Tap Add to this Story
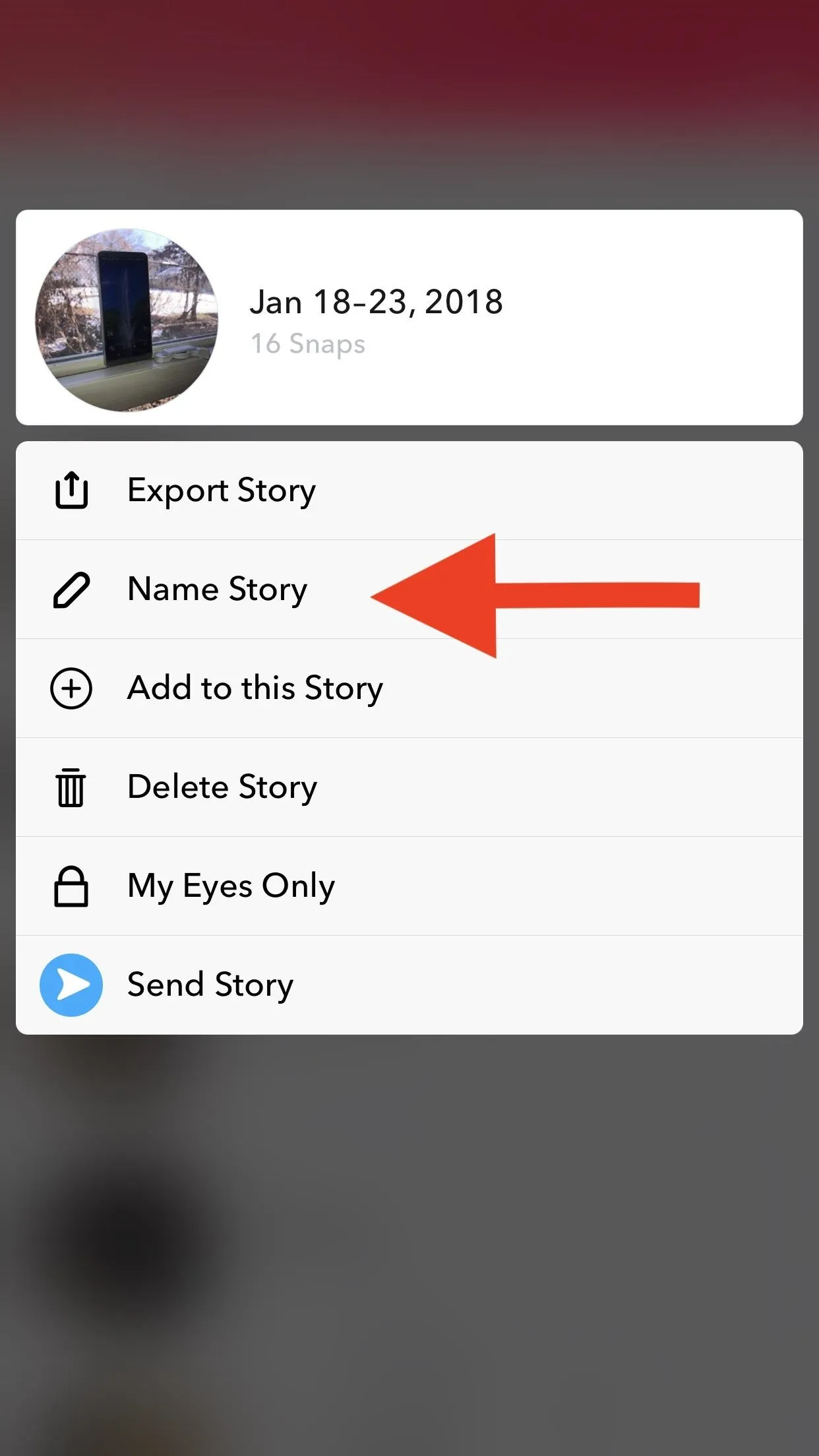Image resolution: width=819 pixels, height=1456 pixels. [409, 688]
